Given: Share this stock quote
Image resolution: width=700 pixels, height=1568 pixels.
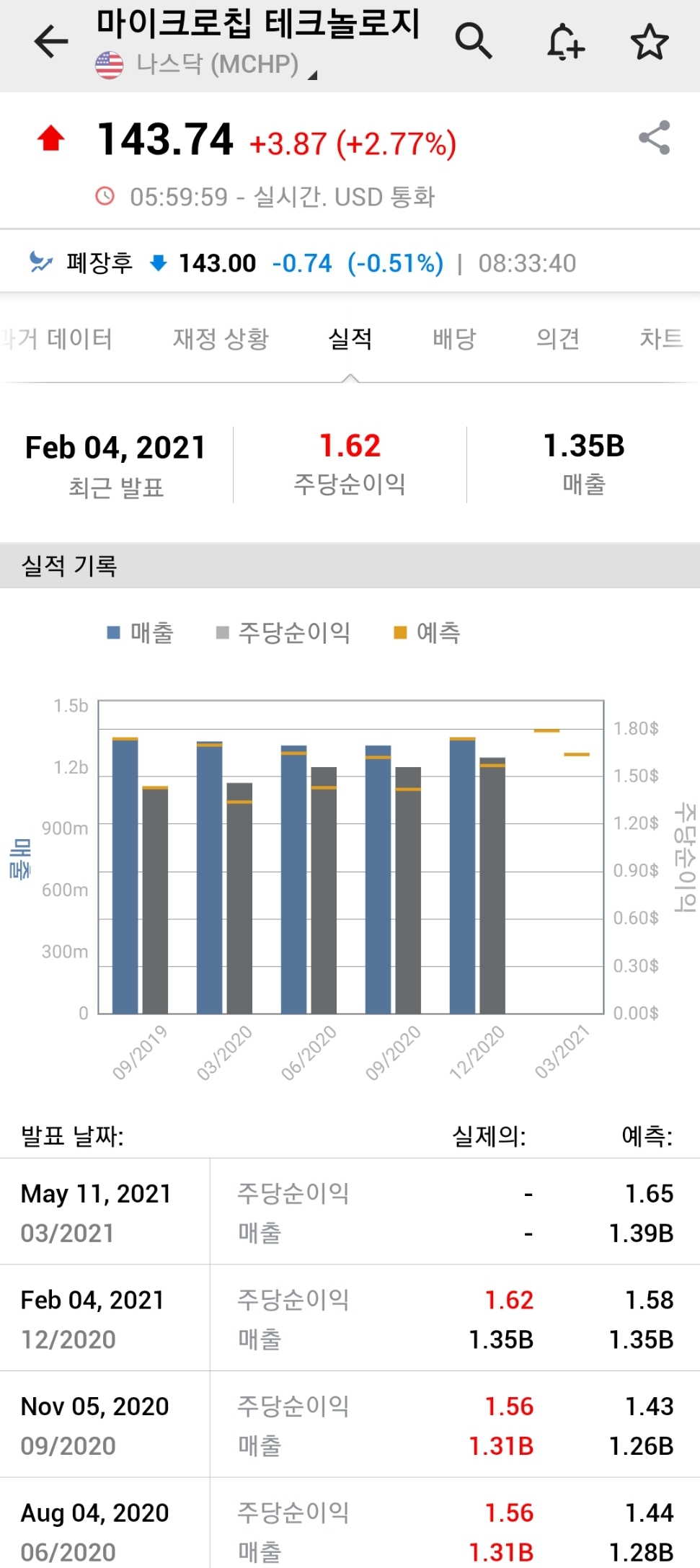Looking at the screenshot, I should [x=655, y=138].
